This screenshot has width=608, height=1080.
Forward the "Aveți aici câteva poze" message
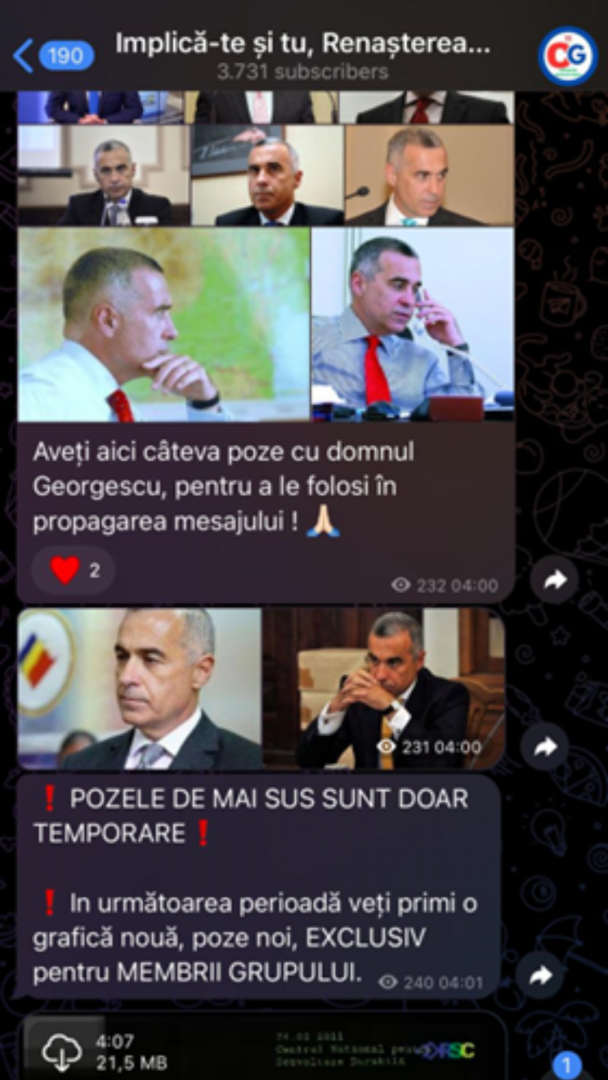pyautogui.click(x=555, y=579)
